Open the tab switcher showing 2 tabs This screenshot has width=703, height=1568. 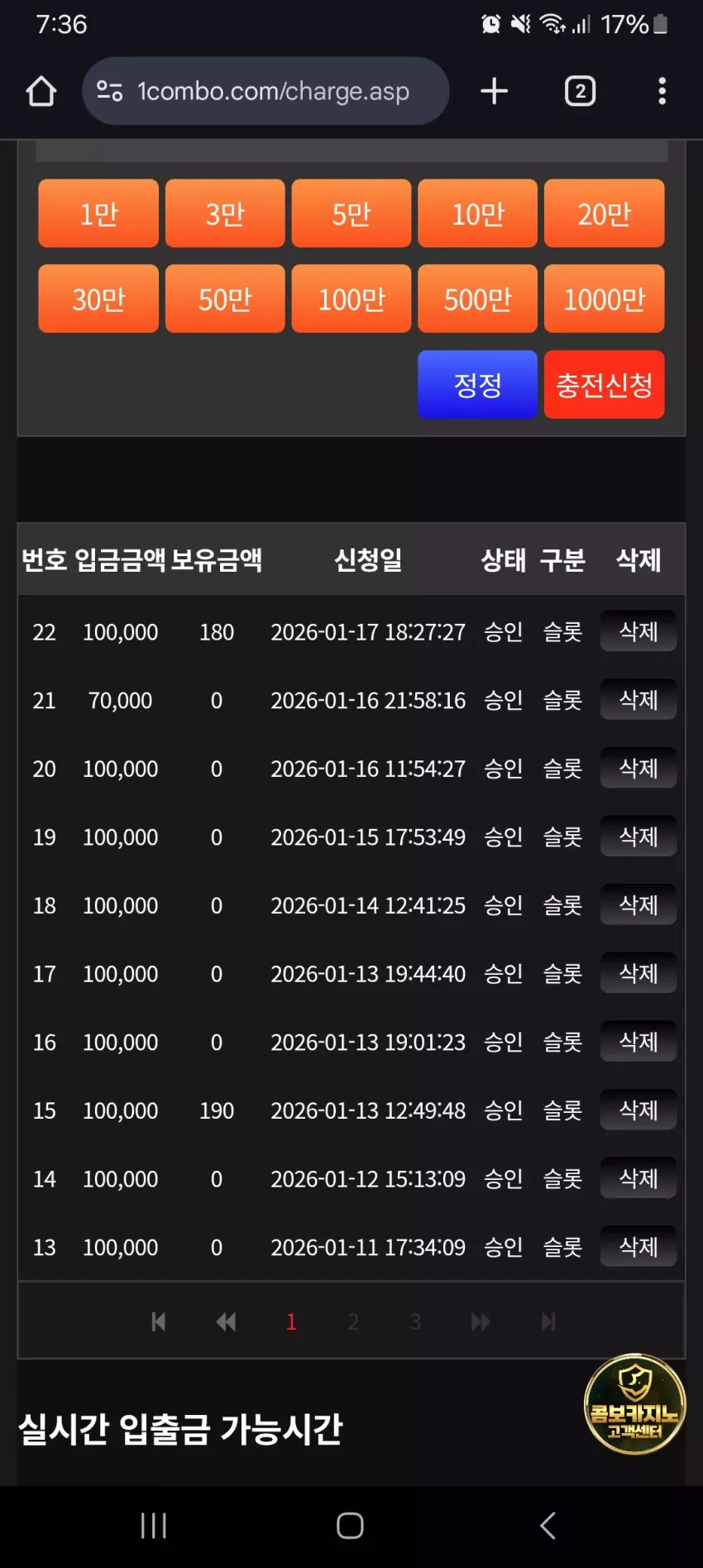580,91
